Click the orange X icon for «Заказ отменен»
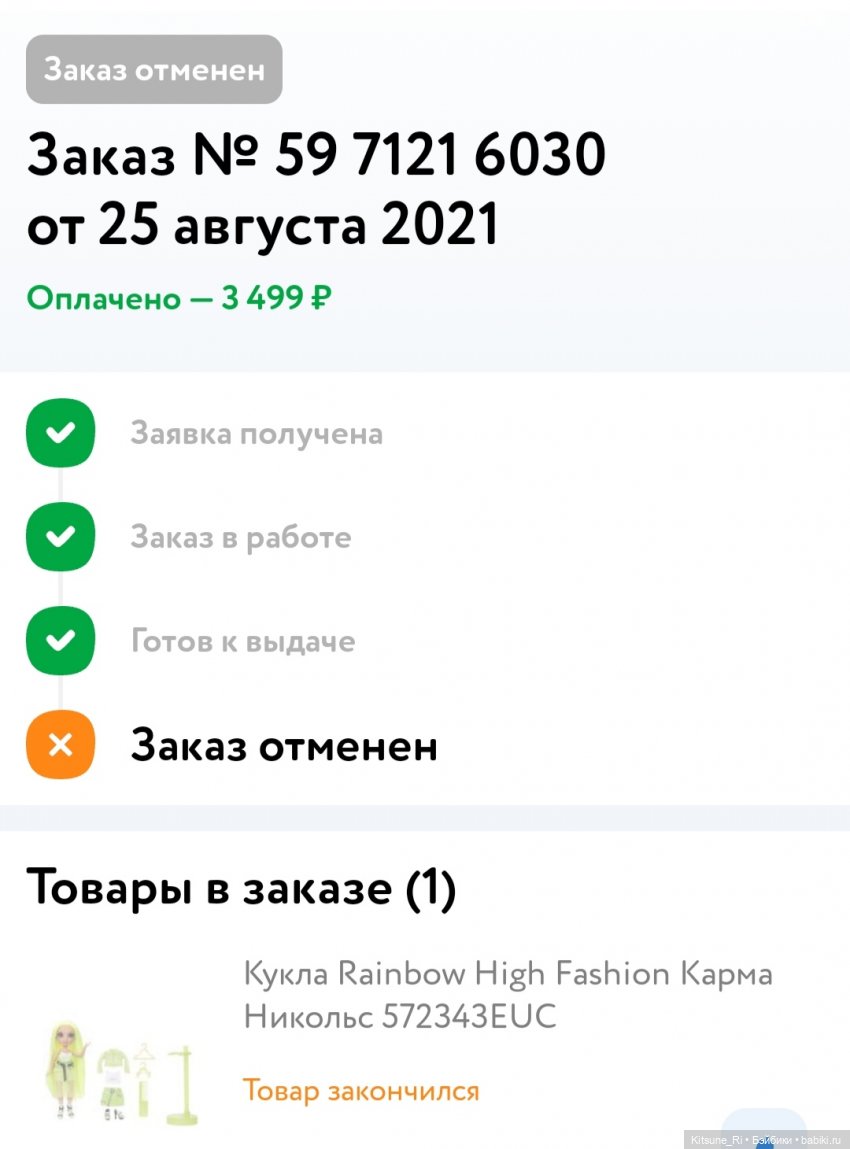The width and height of the screenshot is (850, 1149). [60, 744]
